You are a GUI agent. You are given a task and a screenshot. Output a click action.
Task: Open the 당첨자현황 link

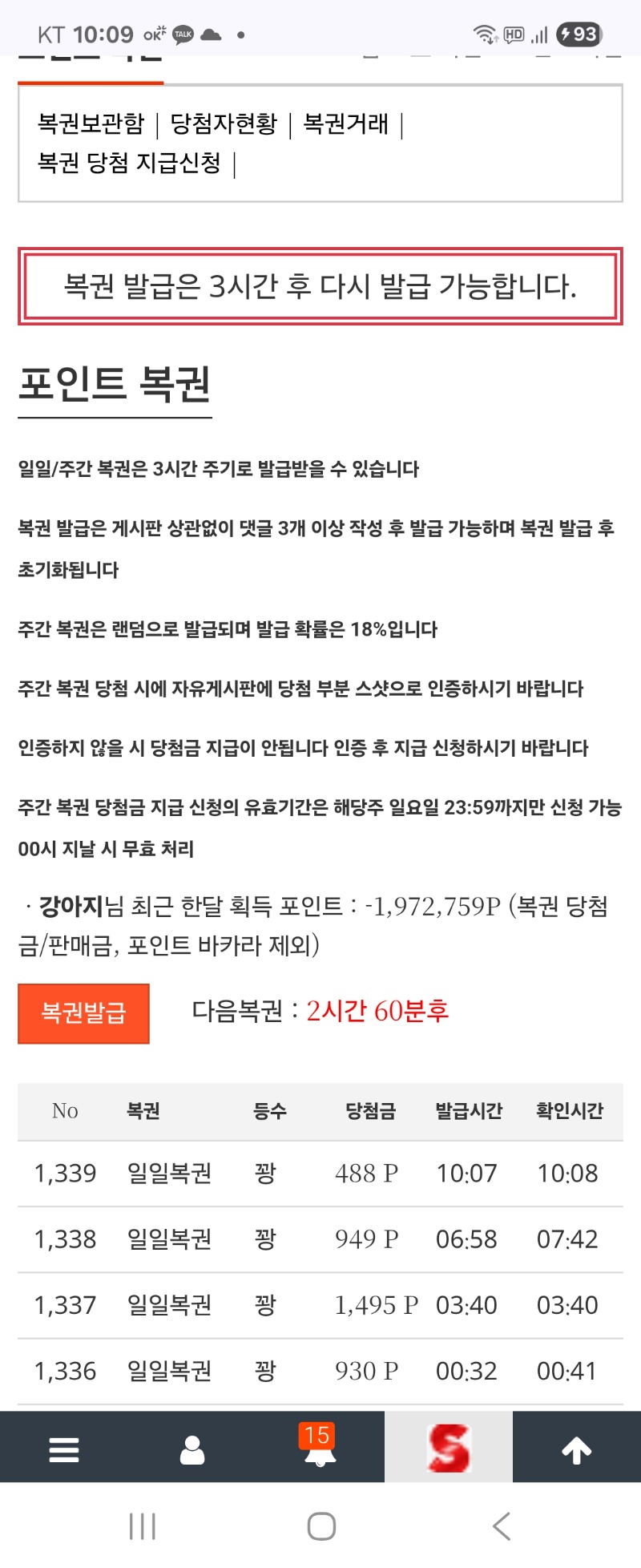point(224,123)
